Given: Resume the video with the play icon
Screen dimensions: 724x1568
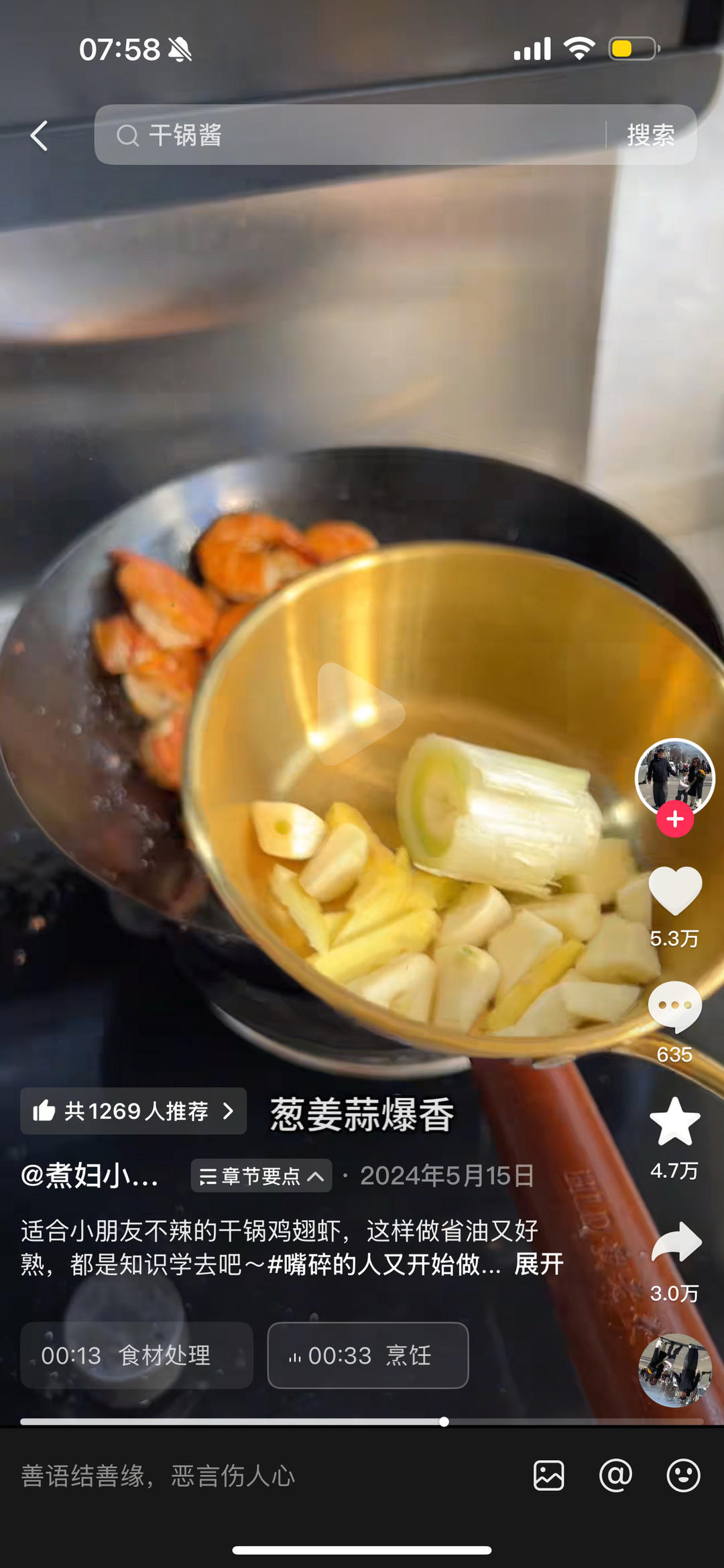Looking at the screenshot, I should (x=359, y=713).
